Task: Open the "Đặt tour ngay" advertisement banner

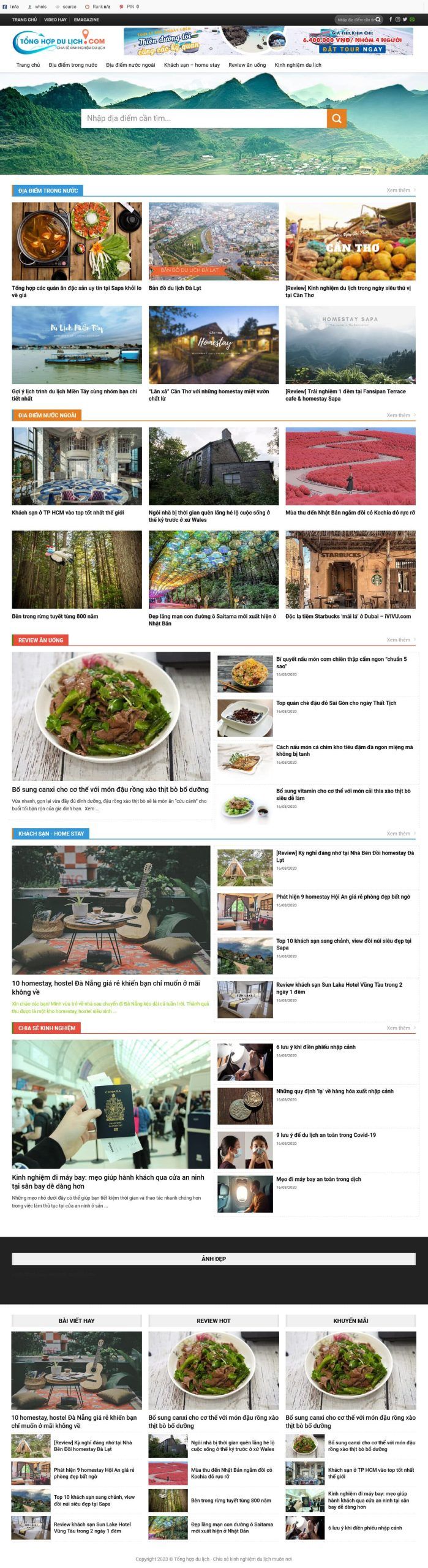Action: [x=268, y=41]
